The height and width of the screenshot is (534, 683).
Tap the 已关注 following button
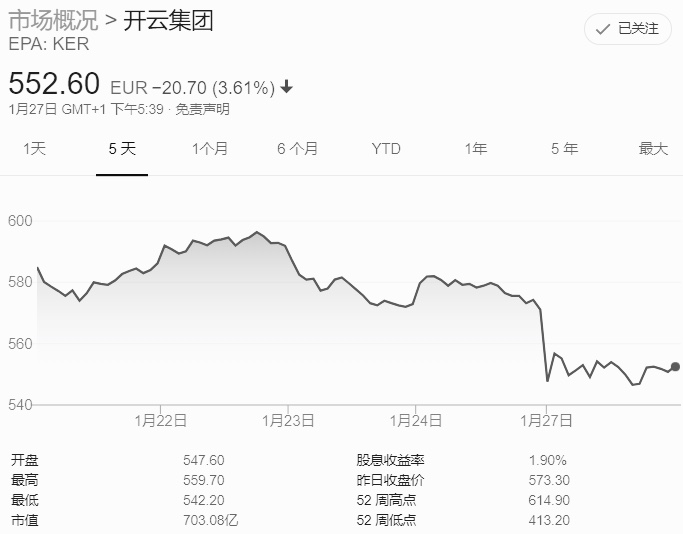[627, 29]
